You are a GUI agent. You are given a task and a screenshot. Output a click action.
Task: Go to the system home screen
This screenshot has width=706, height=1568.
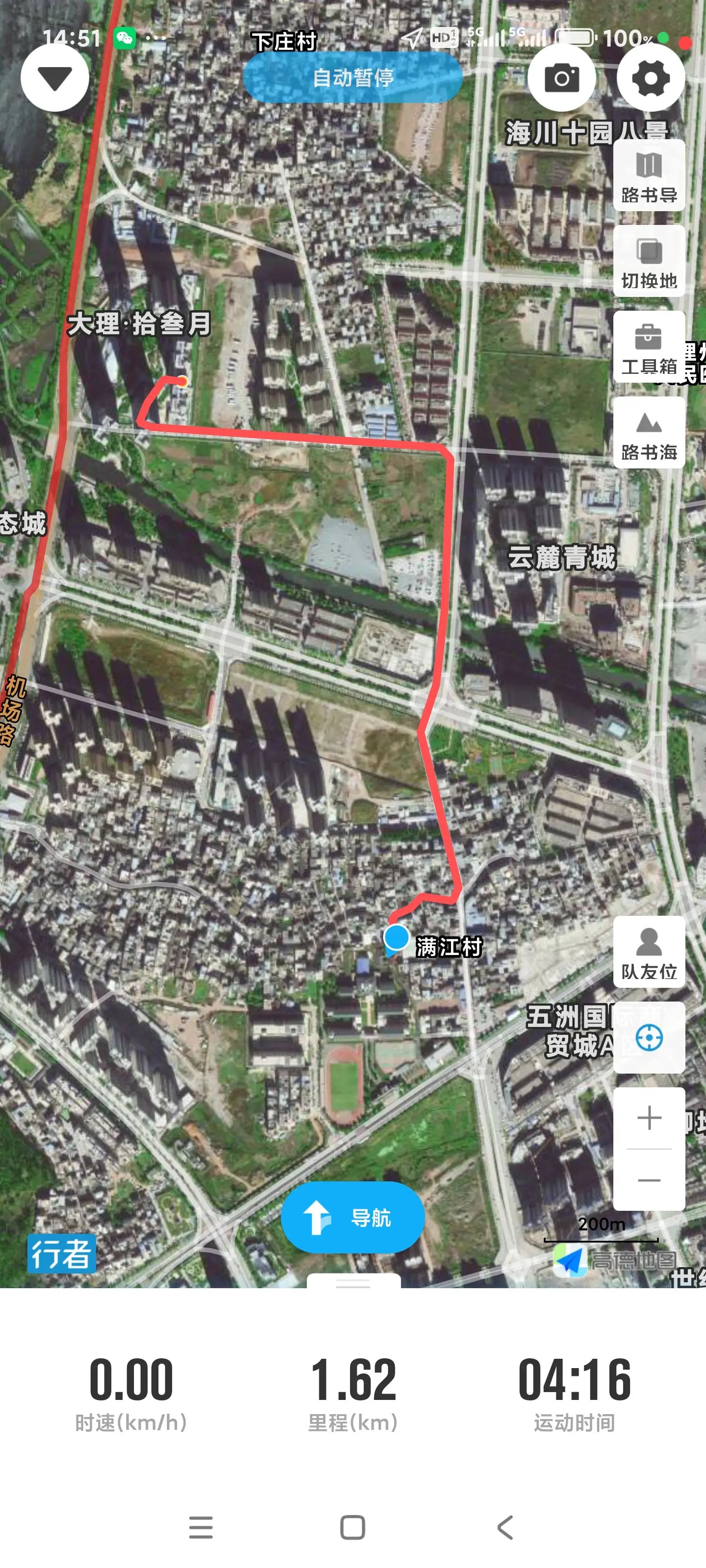click(353, 1527)
